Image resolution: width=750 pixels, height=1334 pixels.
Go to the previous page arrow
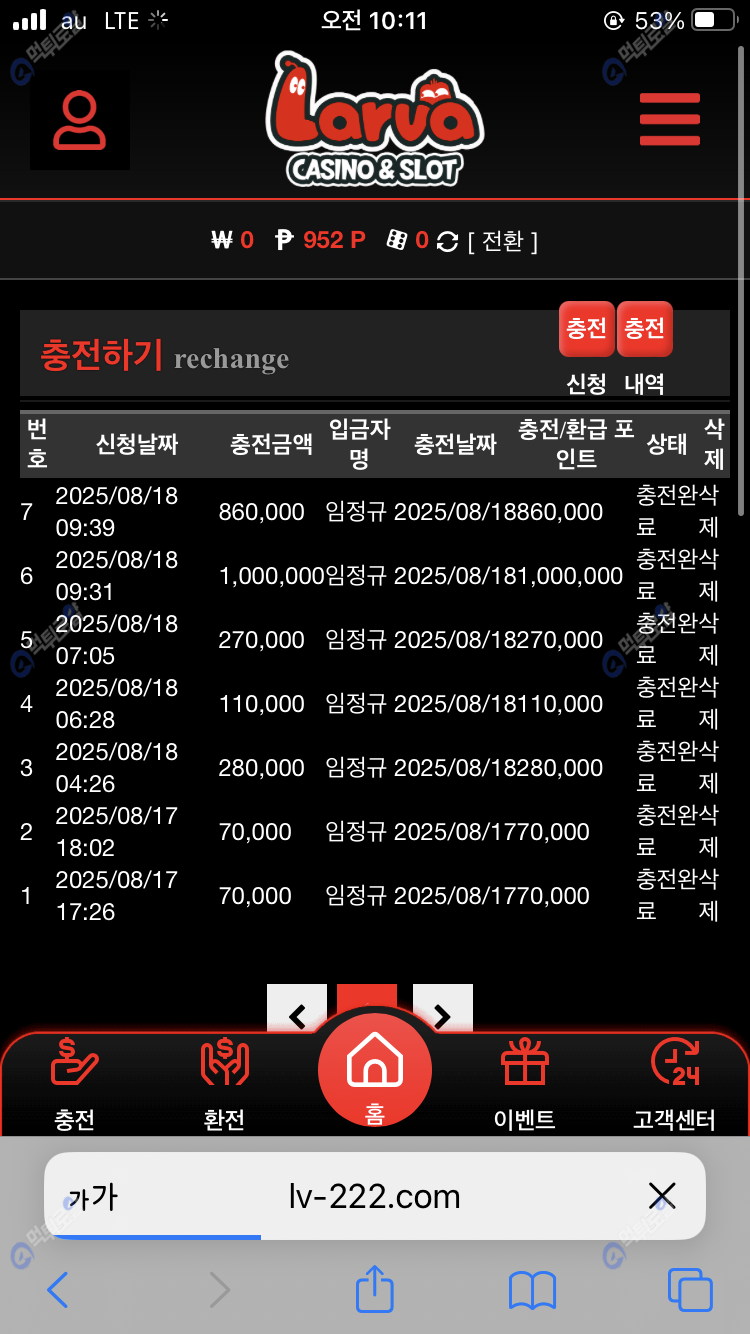pos(297,1012)
